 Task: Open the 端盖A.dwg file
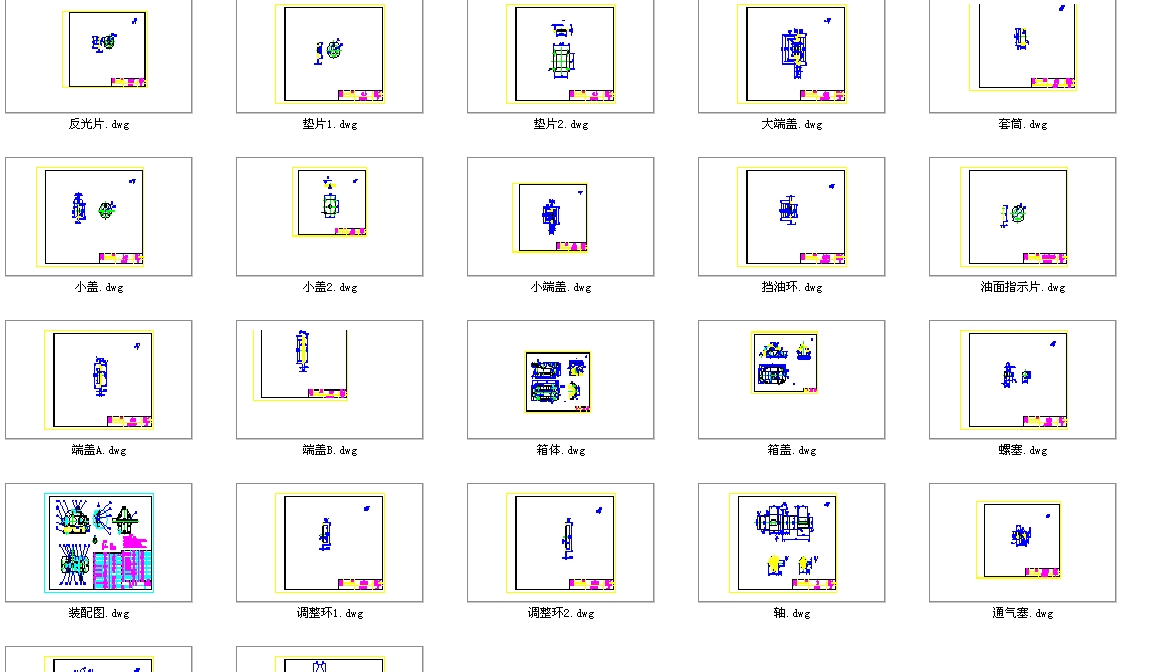click(x=98, y=379)
